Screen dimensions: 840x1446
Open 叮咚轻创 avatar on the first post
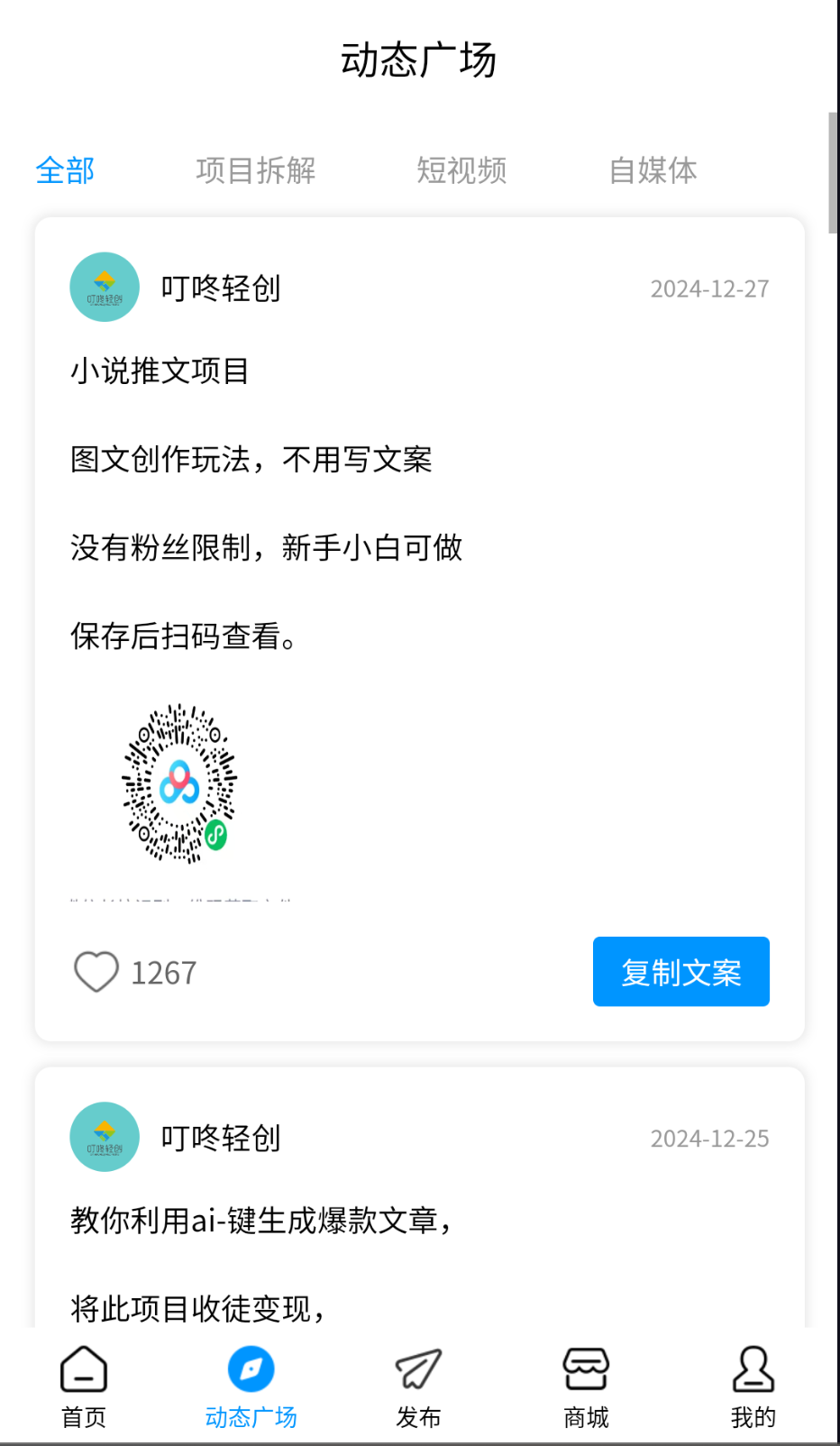(x=104, y=287)
